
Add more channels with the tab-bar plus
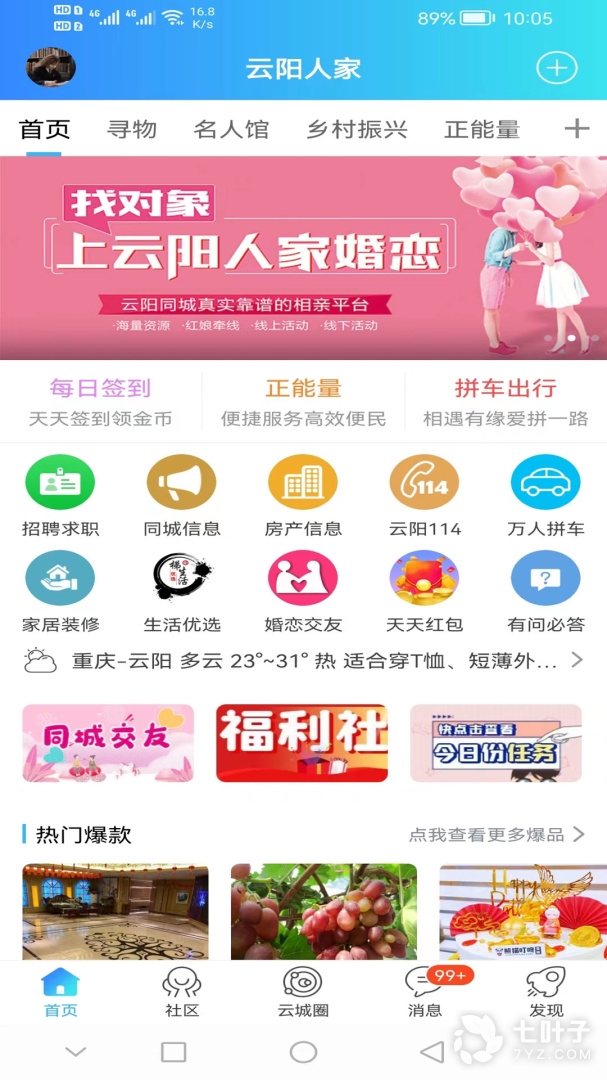(x=577, y=129)
